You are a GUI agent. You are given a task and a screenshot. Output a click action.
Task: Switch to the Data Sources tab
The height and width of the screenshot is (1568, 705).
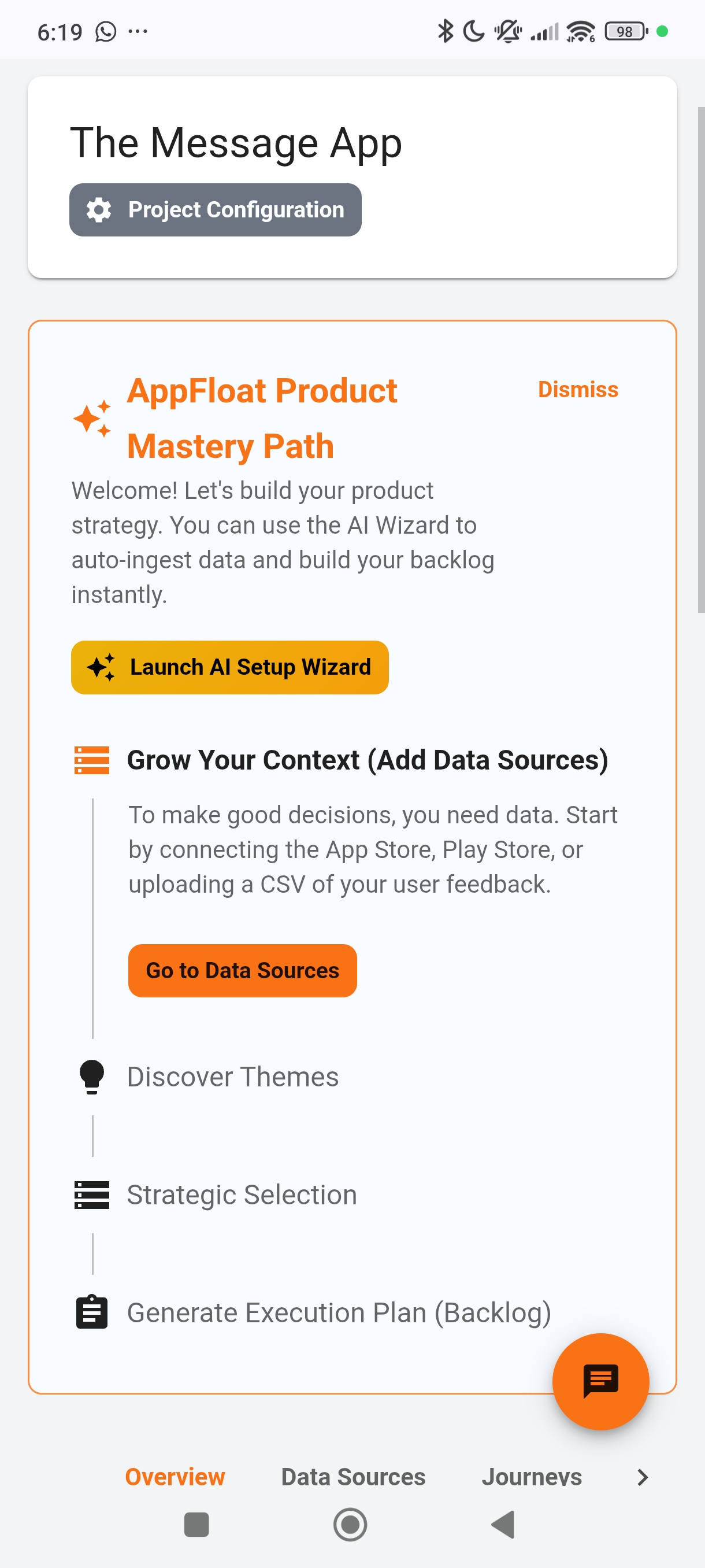(353, 1477)
